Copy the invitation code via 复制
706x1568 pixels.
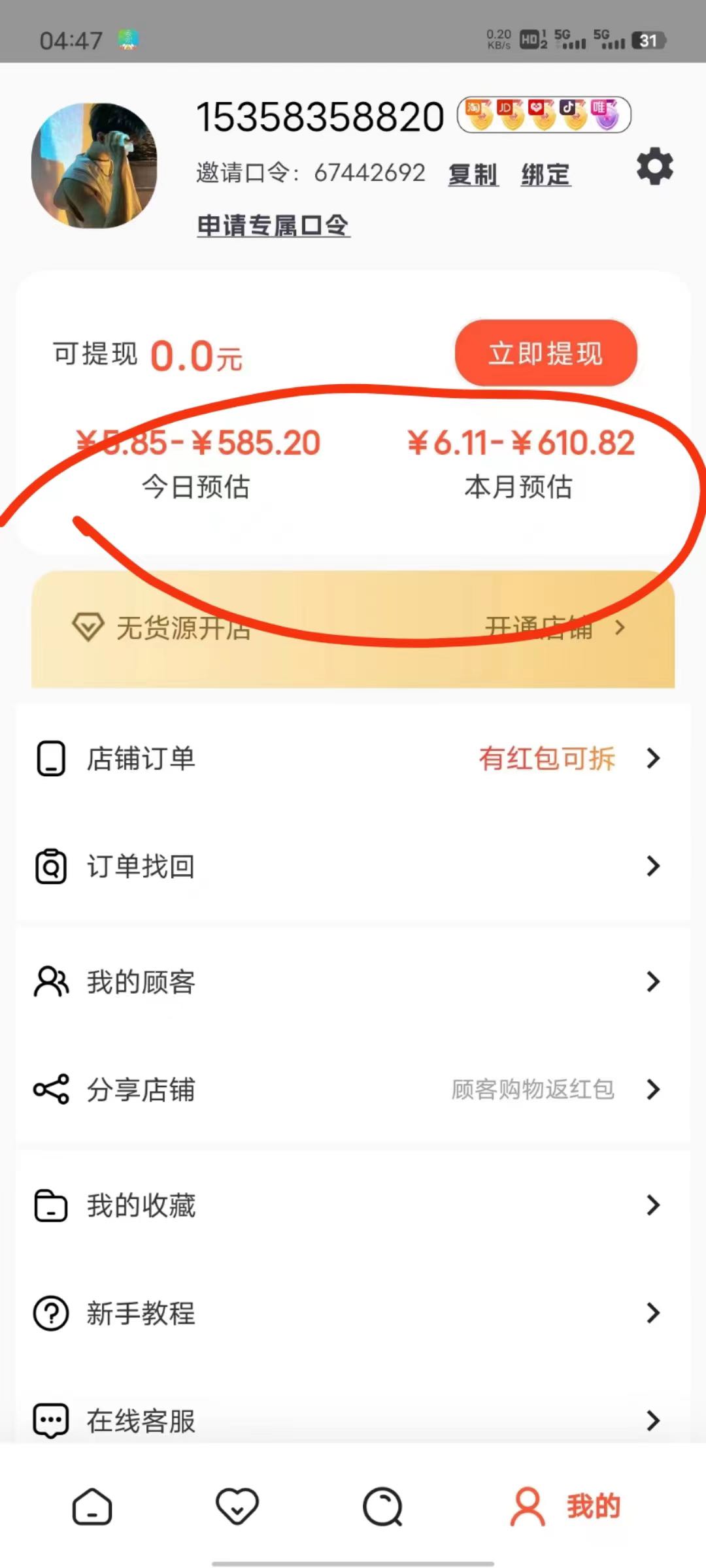[473, 174]
